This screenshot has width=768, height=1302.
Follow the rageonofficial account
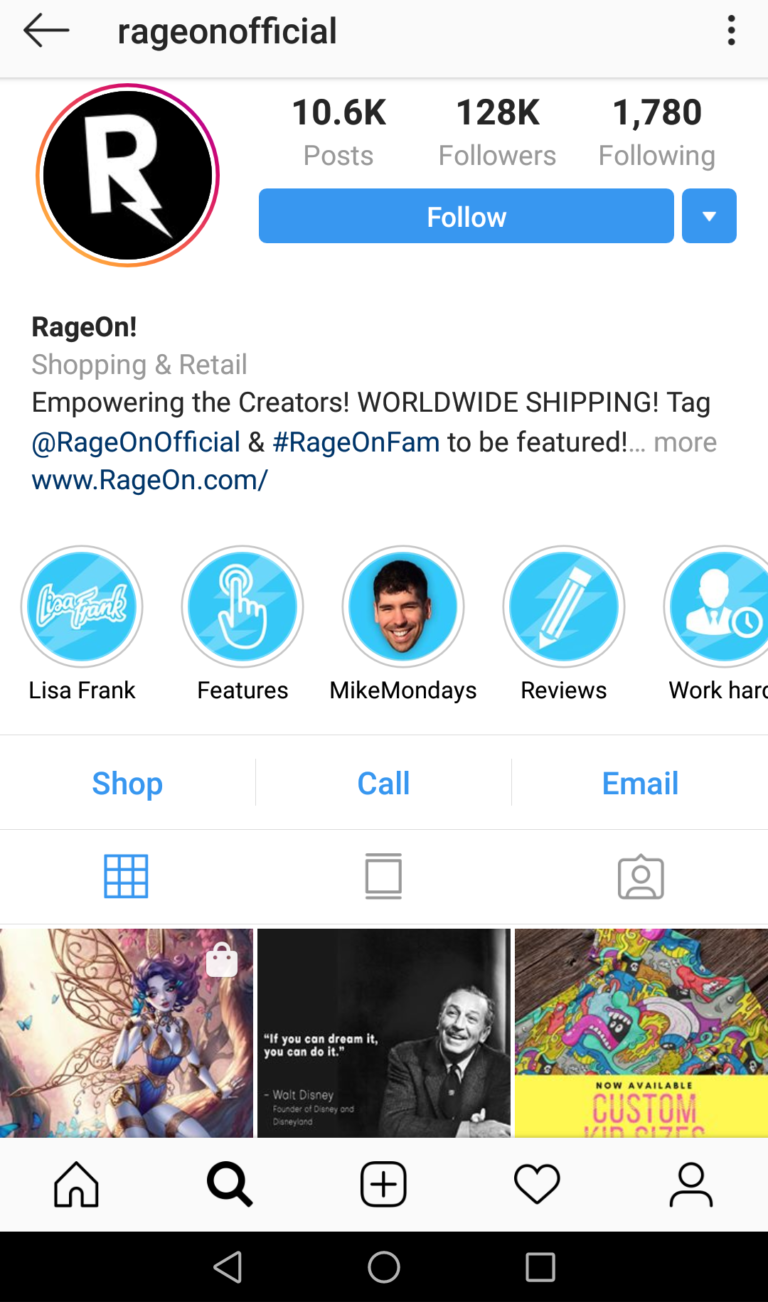tap(466, 216)
